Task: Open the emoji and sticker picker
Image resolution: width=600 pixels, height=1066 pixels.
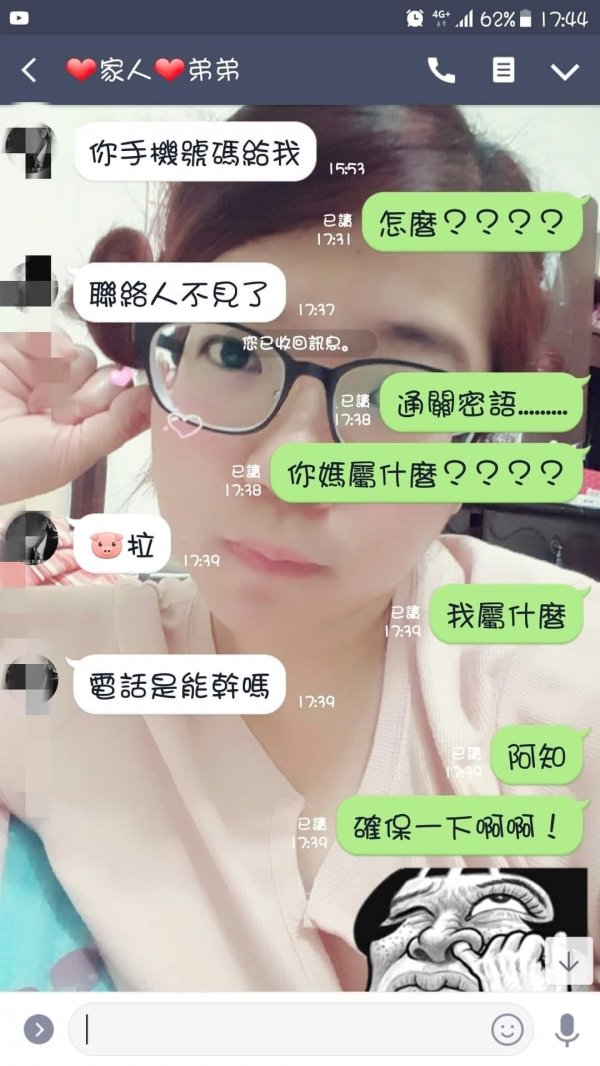Action: [507, 1029]
